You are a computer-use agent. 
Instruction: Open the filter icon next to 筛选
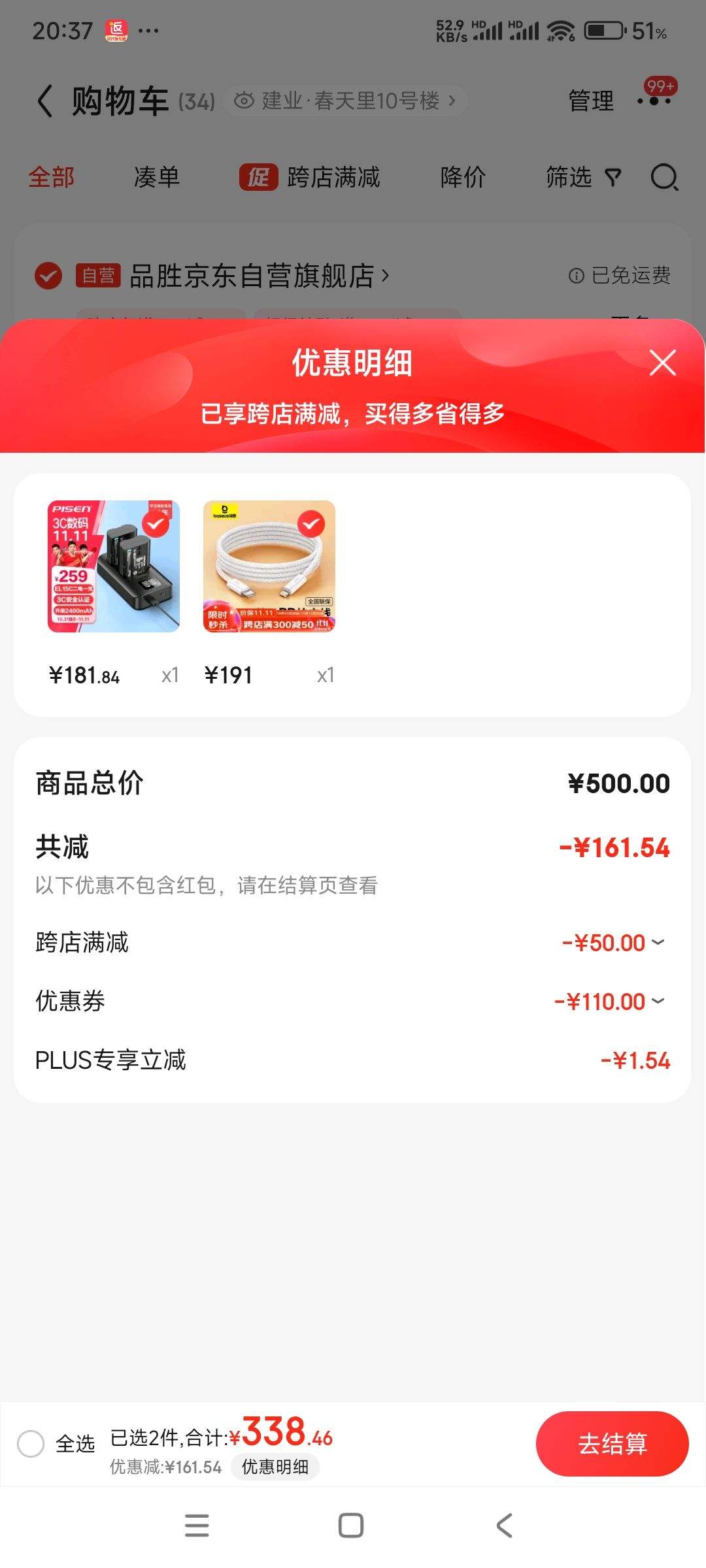click(x=611, y=177)
